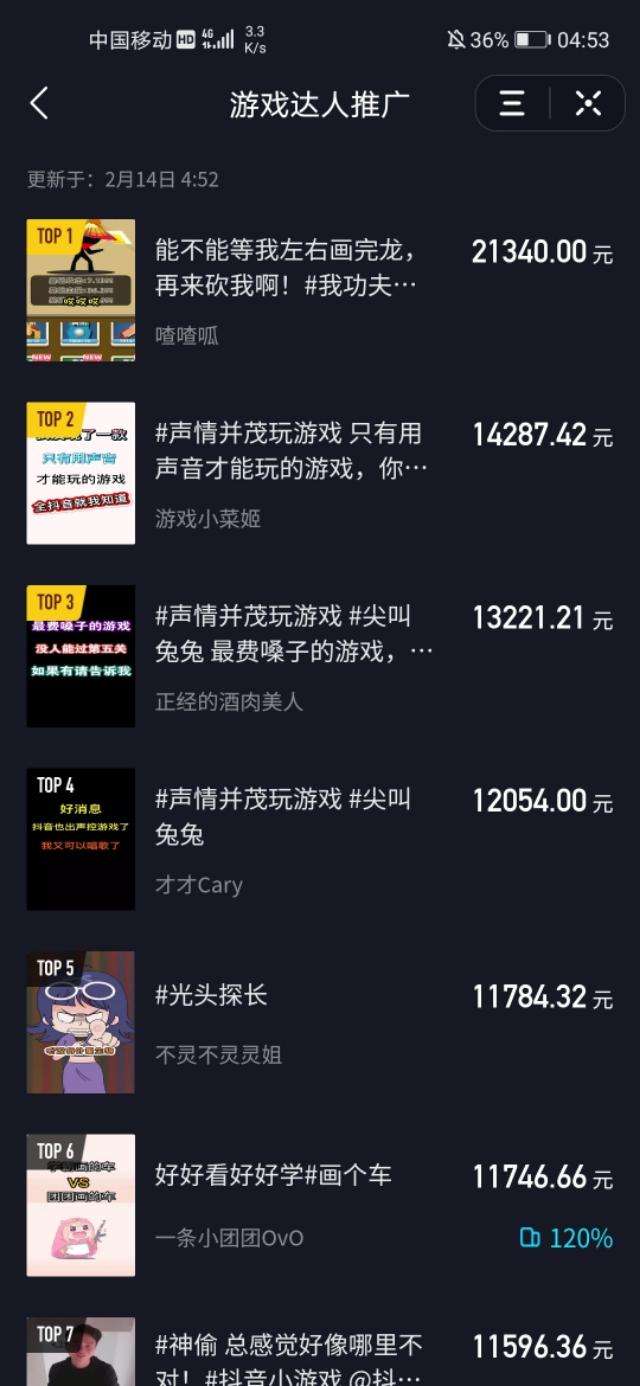Close the mini-program with the X icon

click(x=588, y=103)
